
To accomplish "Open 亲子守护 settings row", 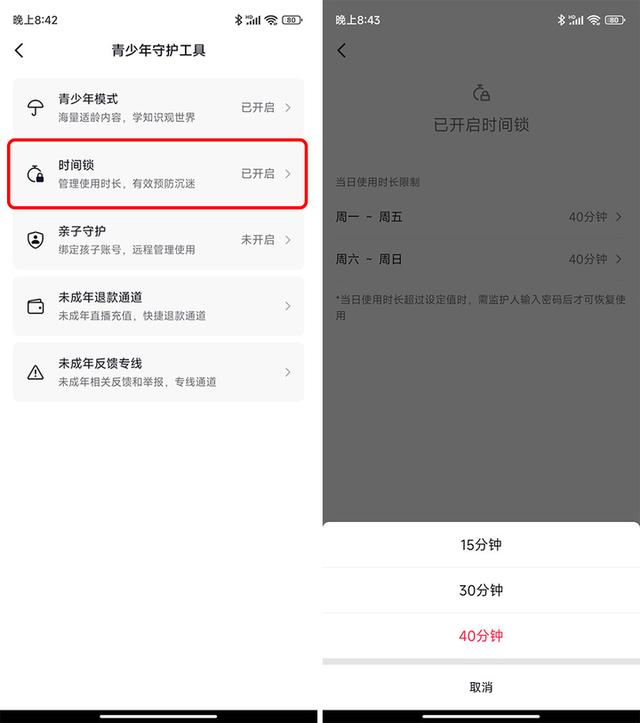I will [158, 240].
